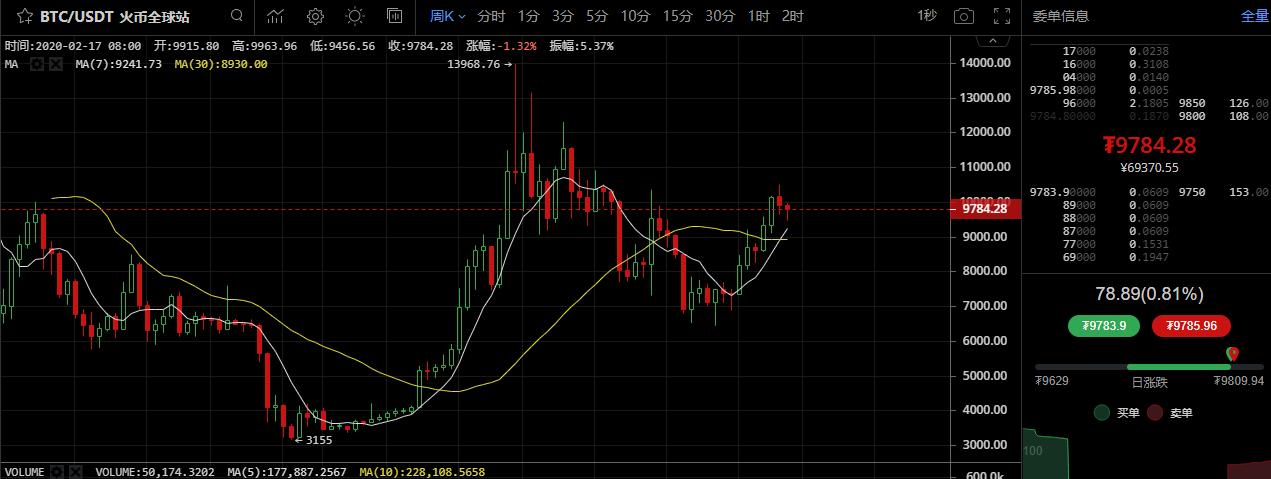The width and height of the screenshot is (1271, 479).
Task: Close the MA indicator on the chart
Action: pyautogui.click(x=55, y=64)
